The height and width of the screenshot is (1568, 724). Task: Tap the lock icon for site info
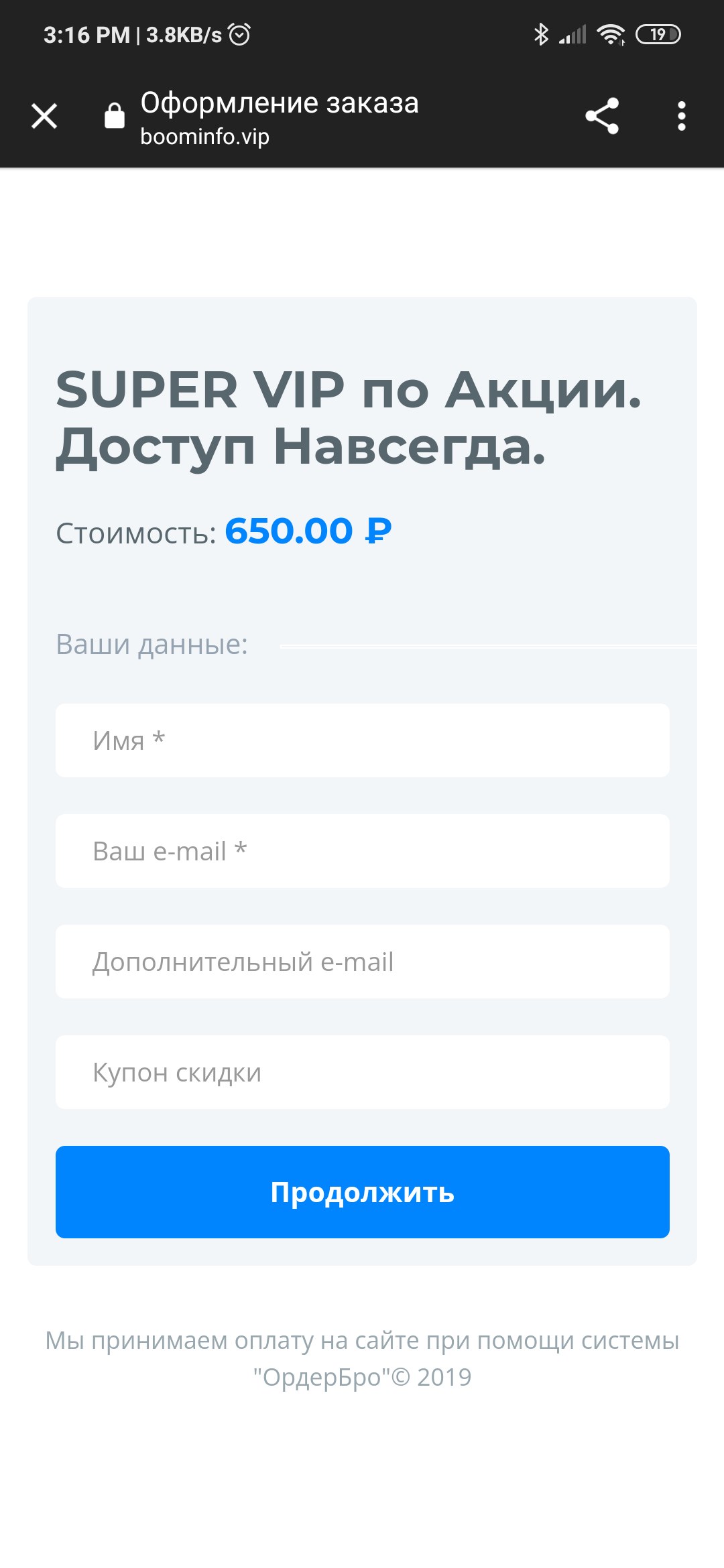pyautogui.click(x=115, y=115)
